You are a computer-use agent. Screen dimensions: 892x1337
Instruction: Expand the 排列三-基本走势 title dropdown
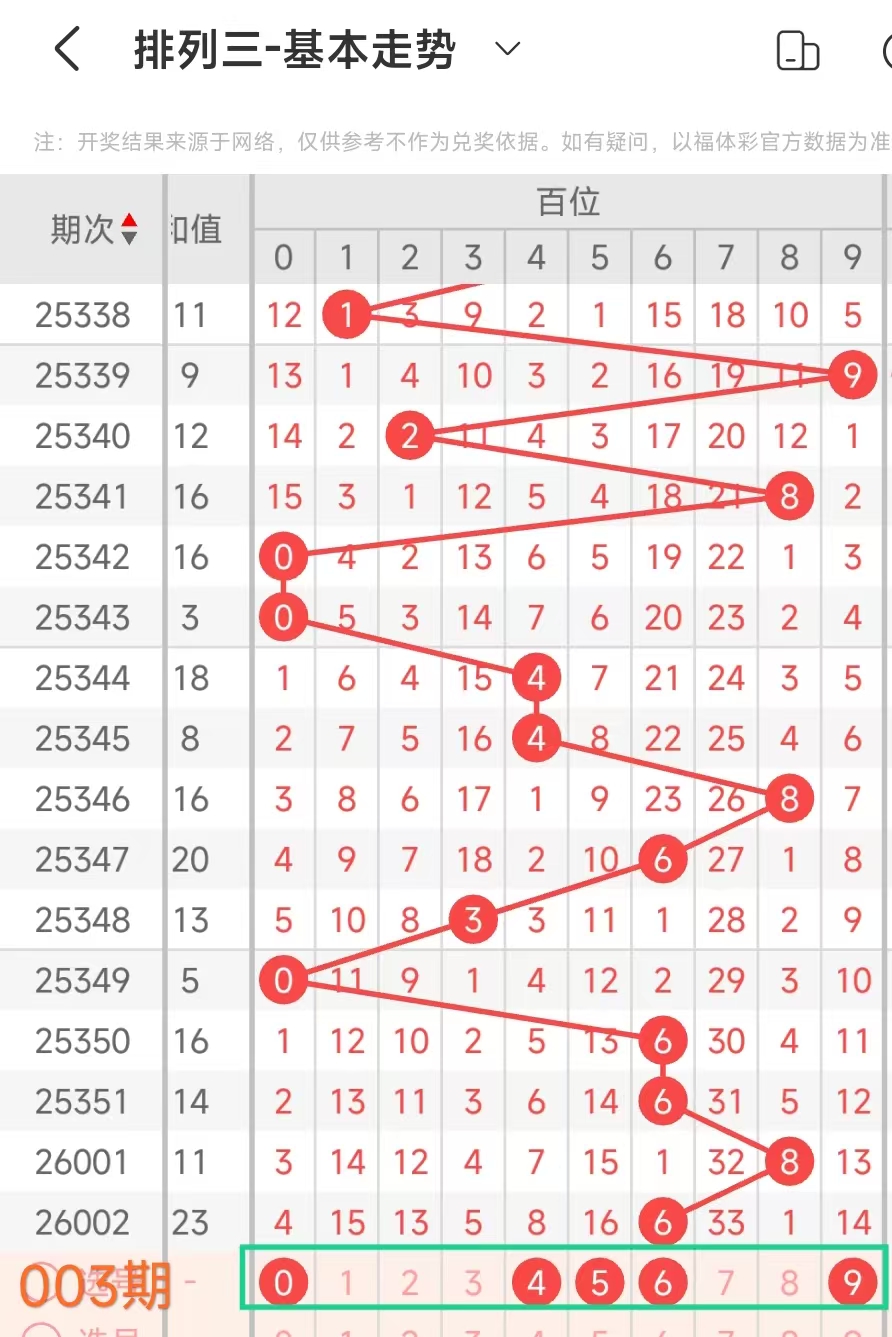pos(508,49)
